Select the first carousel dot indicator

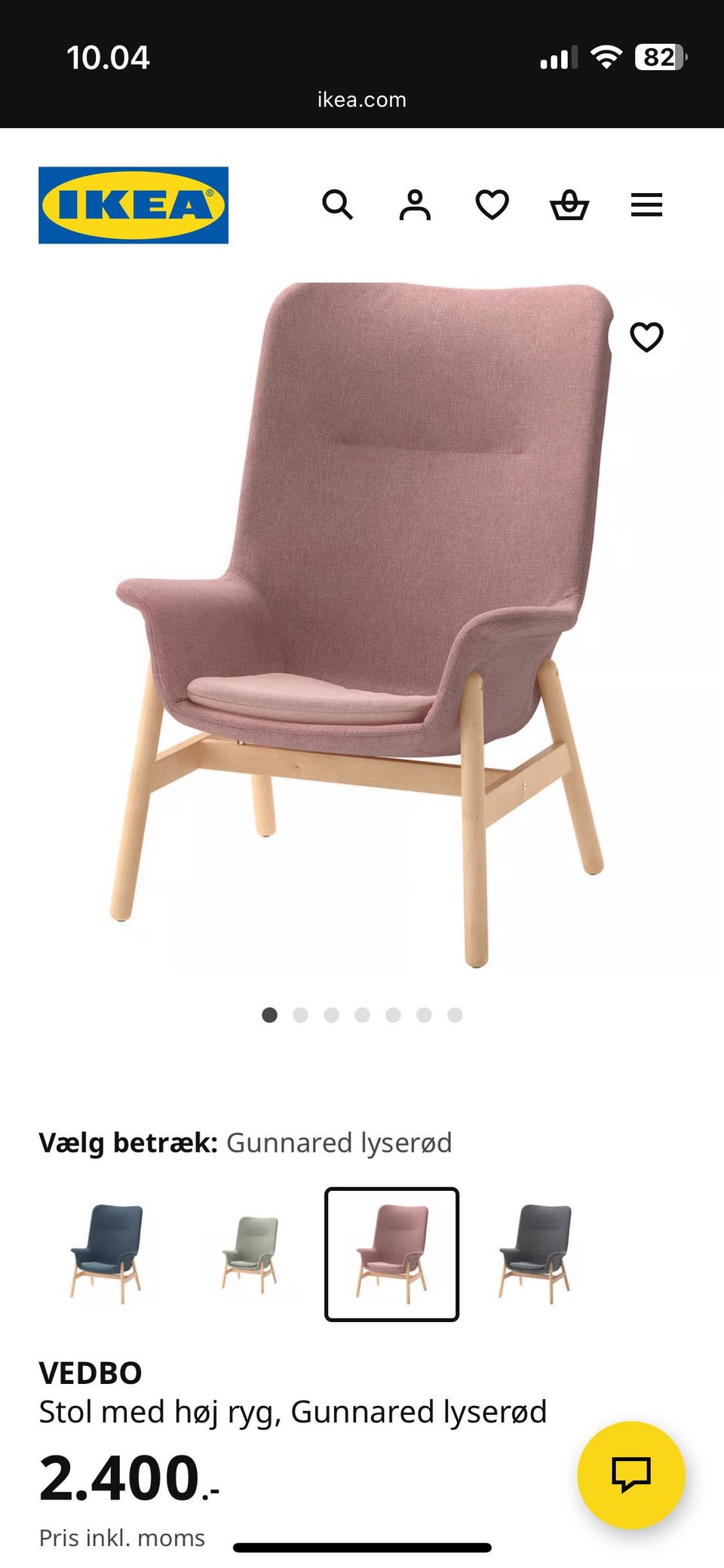pyautogui.click(x=269, y=1016)
